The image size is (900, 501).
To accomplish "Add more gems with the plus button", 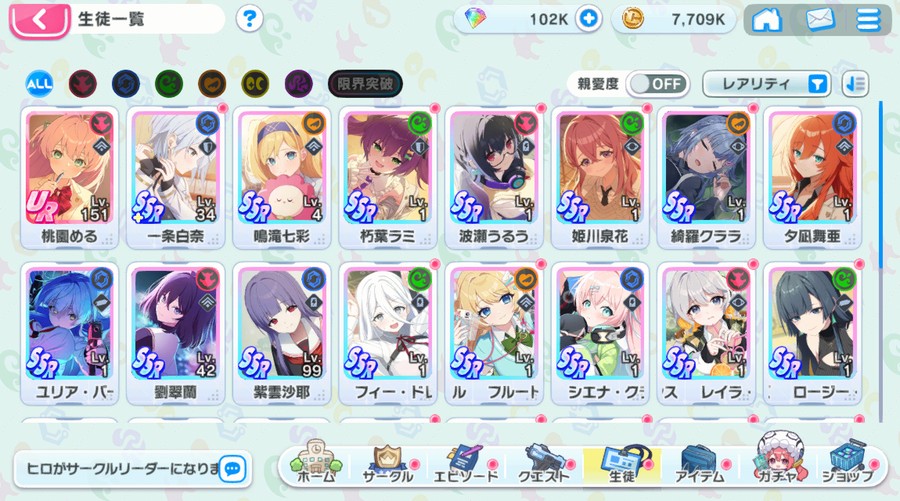I will coord(588,19).
